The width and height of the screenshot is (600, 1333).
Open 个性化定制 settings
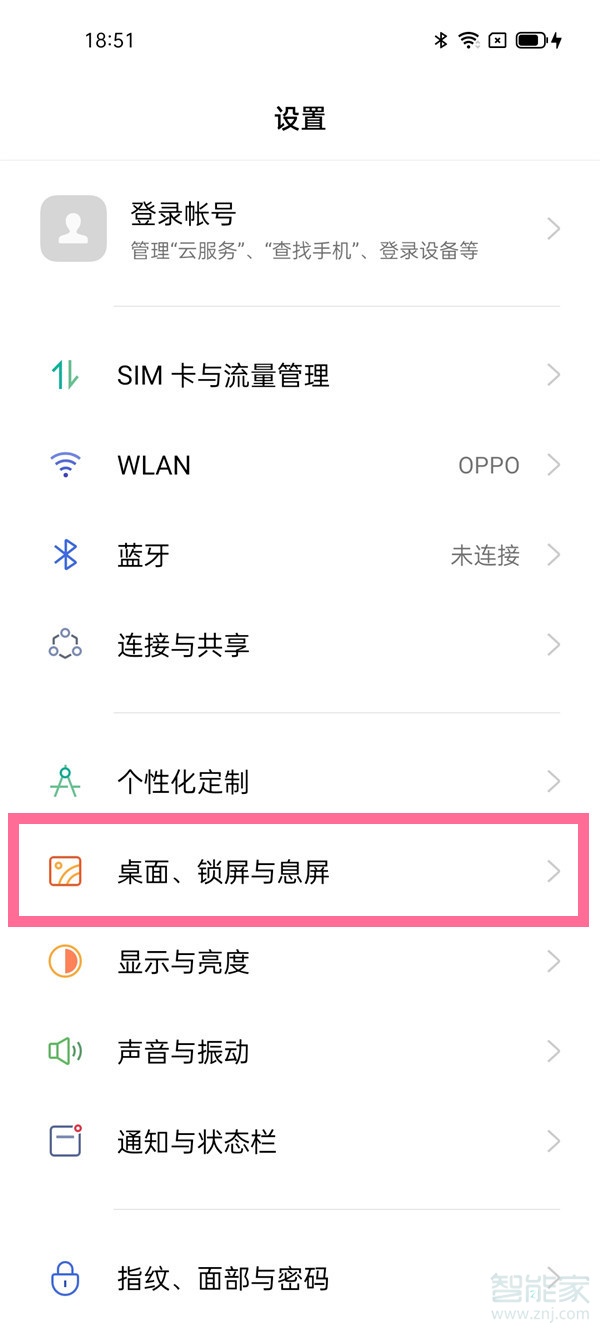[x=300, y=781]
